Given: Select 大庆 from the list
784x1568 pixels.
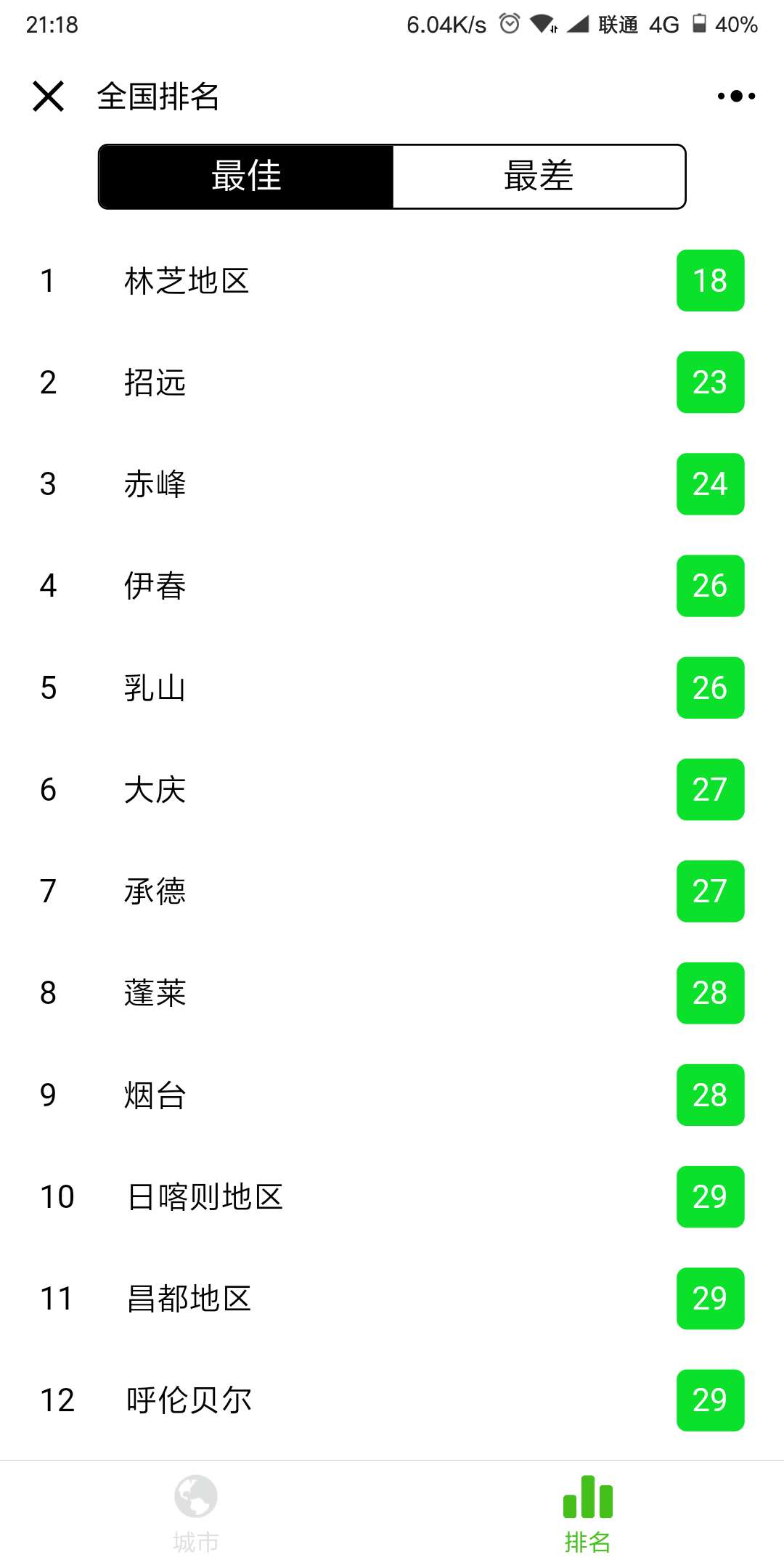Looking at the screenshot, I should click(392, 790).
